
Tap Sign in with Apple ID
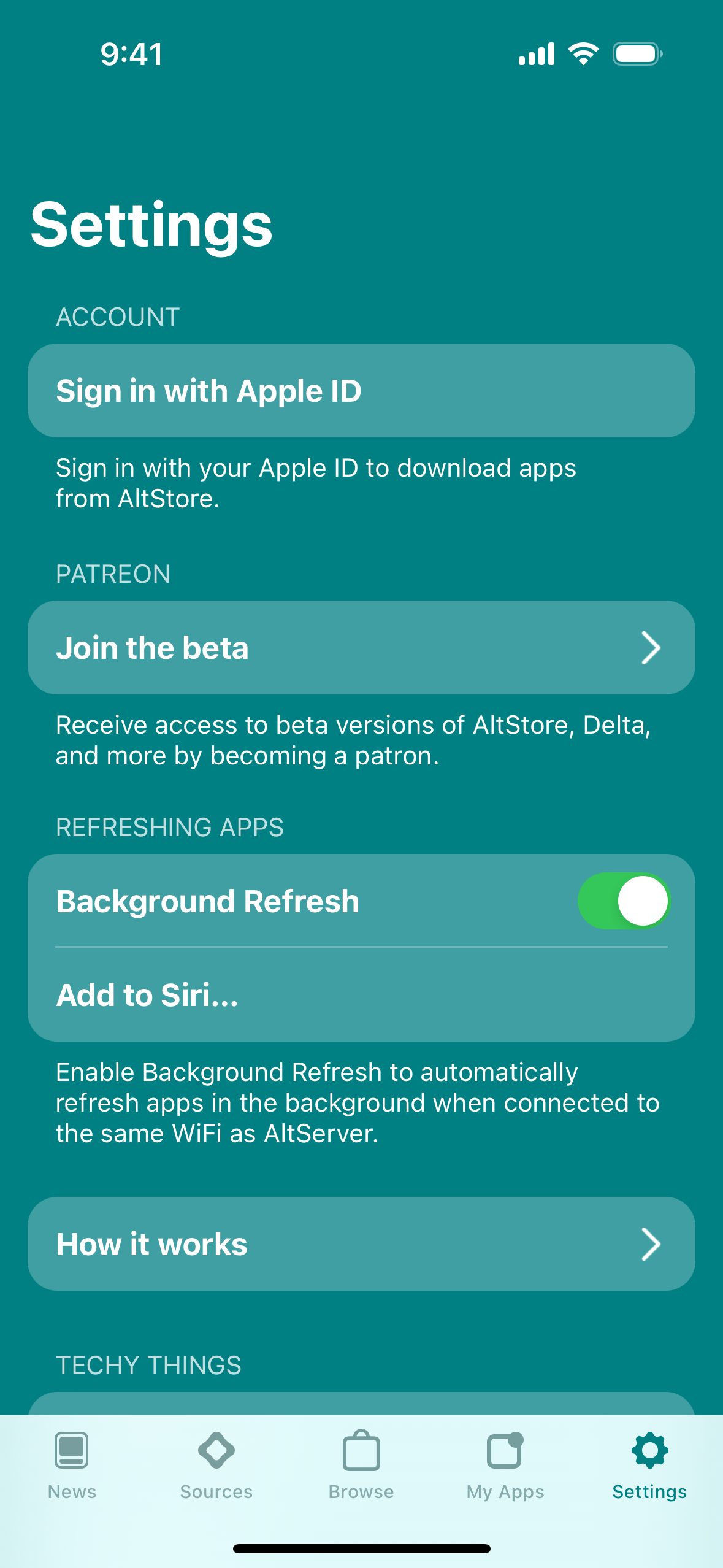click(x=361, y=390)
